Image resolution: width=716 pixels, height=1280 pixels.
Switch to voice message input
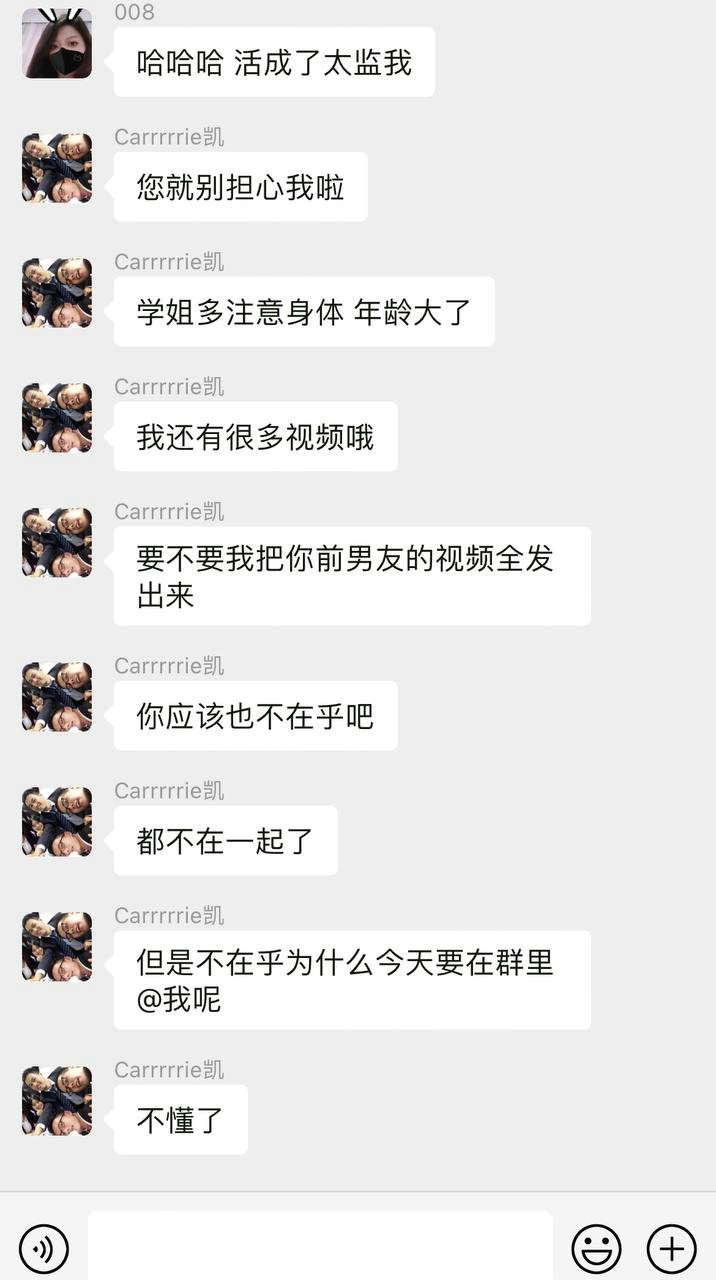point(44,1248)
